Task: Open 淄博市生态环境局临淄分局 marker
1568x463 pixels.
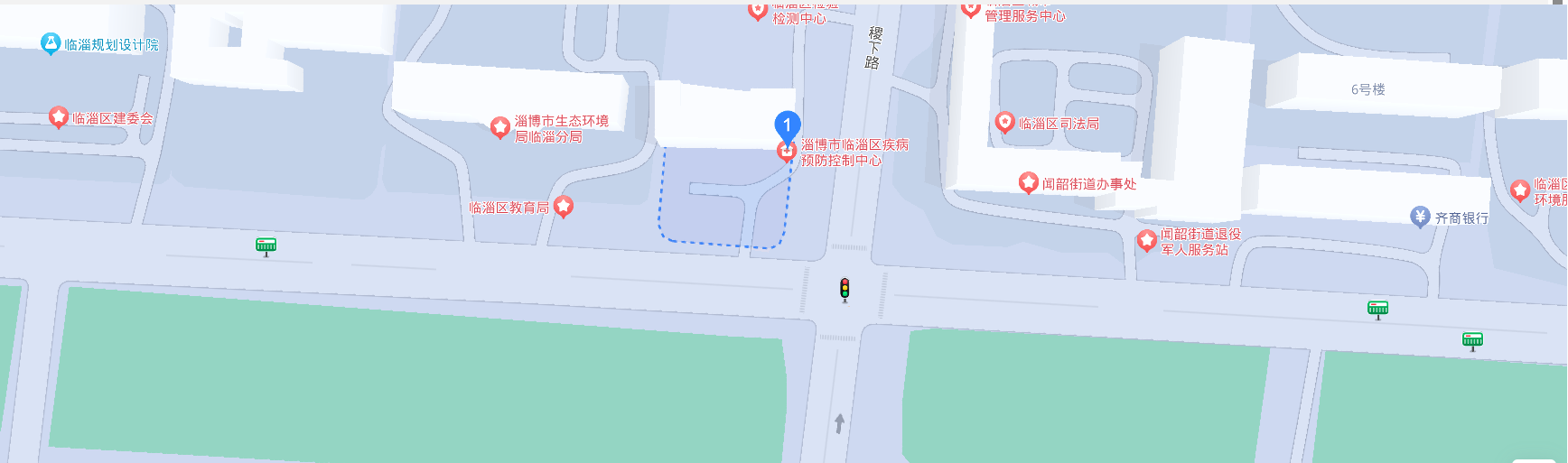Action: tap(500, 127)
